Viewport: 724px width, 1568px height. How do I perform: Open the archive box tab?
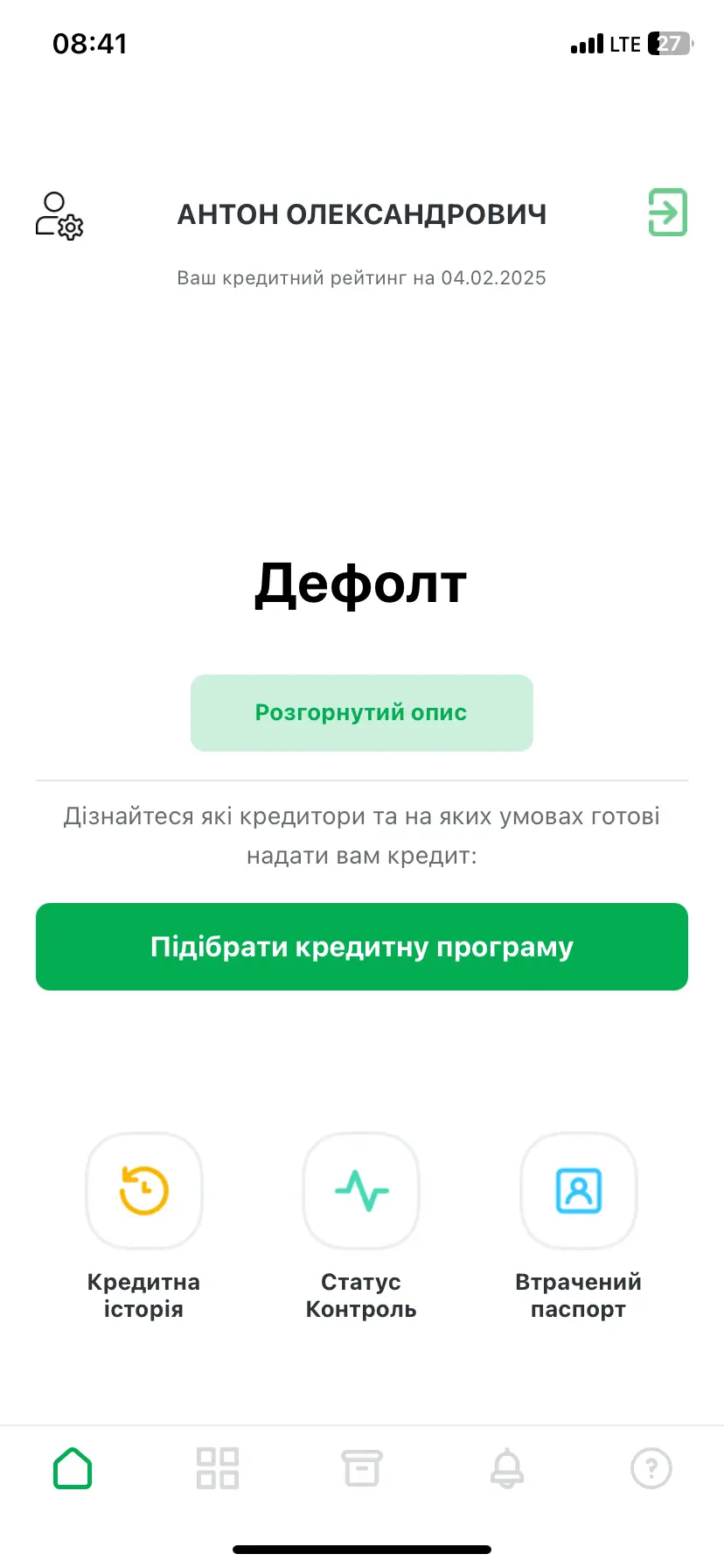361,1468
